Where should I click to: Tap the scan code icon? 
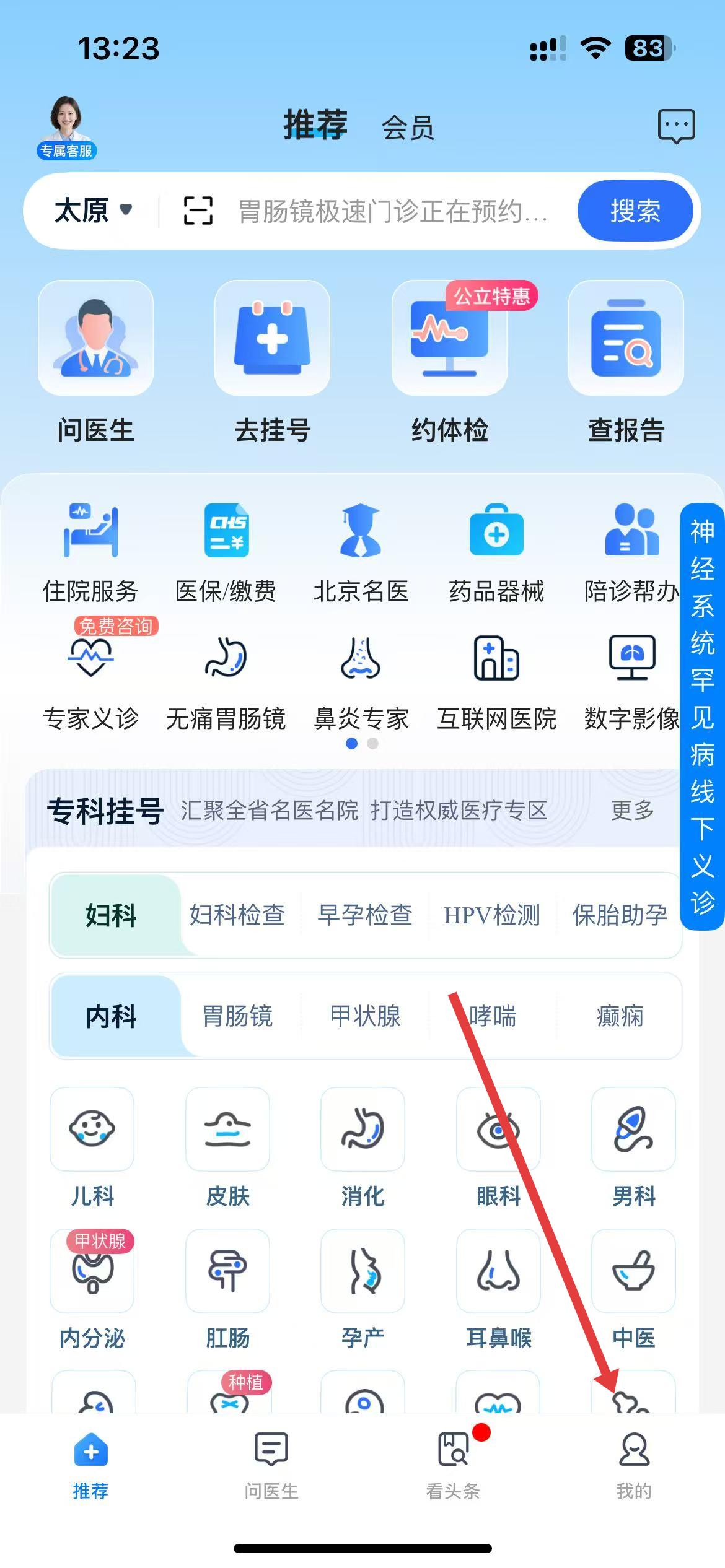coord(198,211)
